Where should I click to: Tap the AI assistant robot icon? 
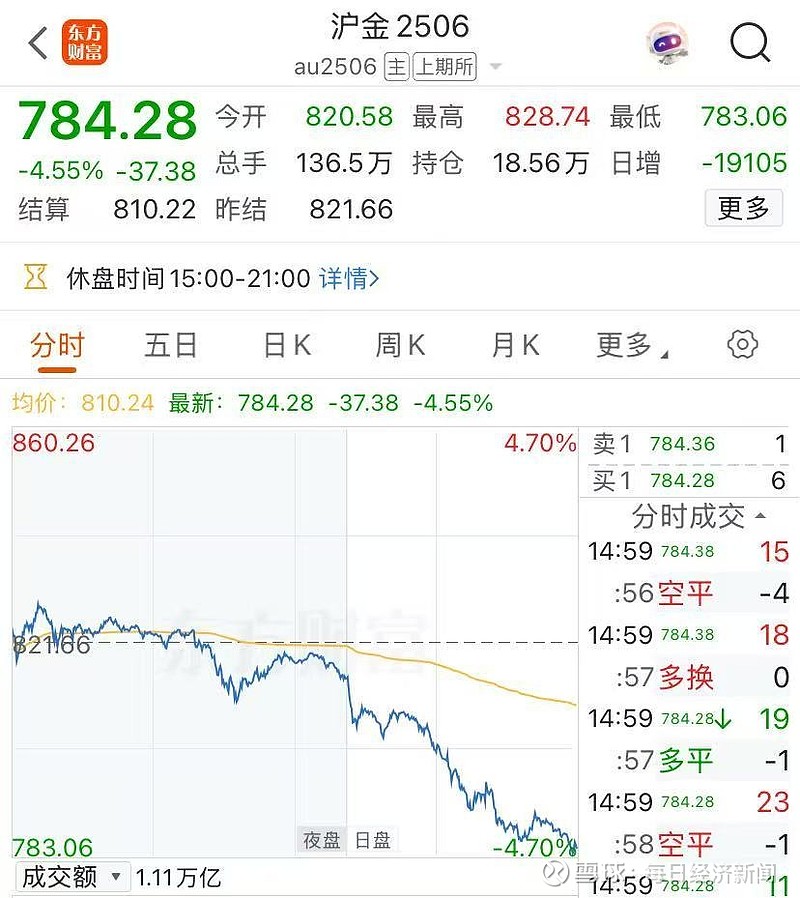667,41
